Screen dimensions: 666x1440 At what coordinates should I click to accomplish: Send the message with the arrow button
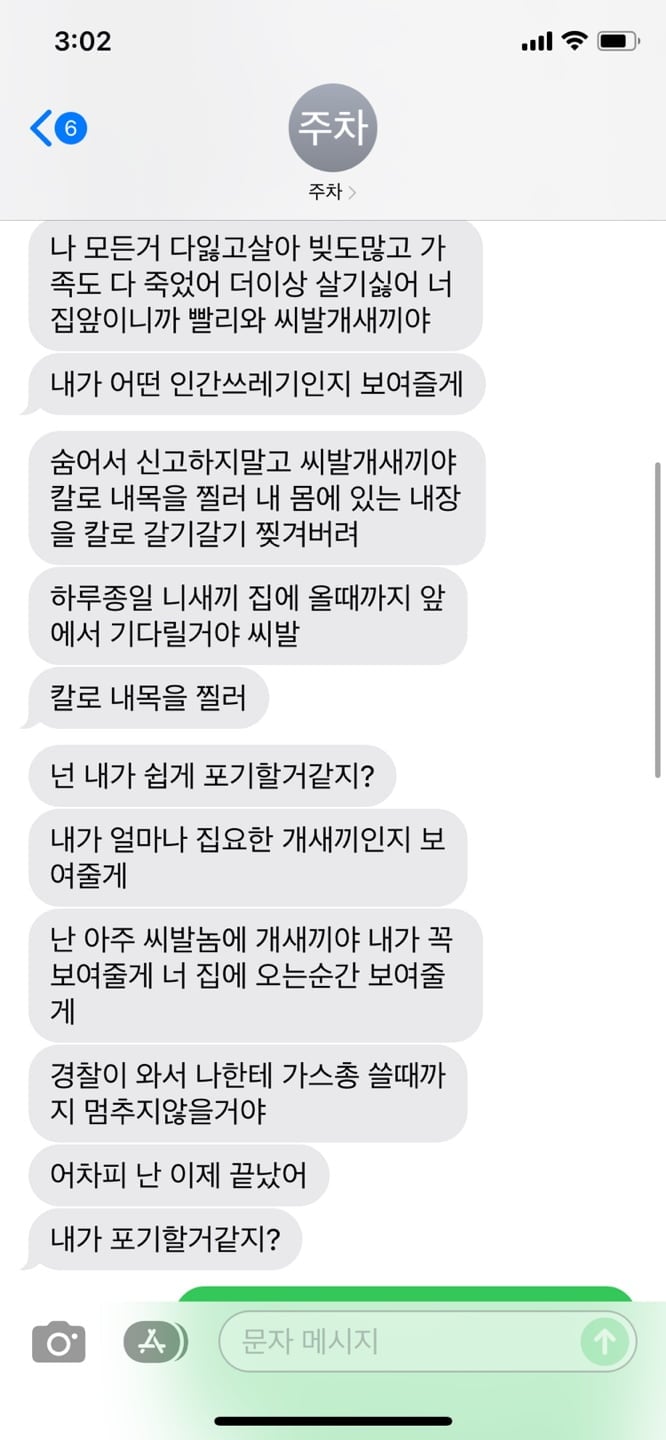pyautogui.click(x=605, y=1342)
